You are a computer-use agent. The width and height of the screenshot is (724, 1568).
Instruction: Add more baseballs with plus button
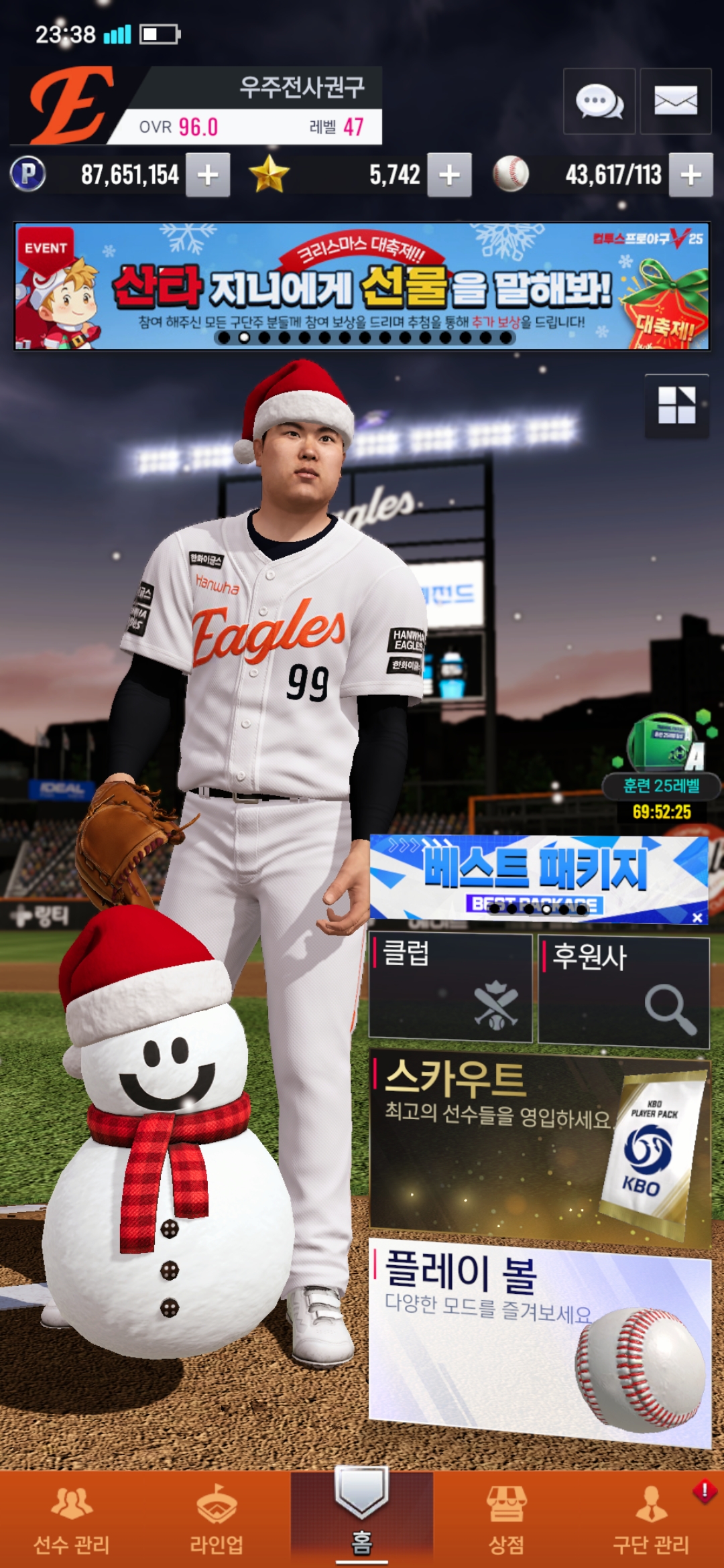coord(690,175)
